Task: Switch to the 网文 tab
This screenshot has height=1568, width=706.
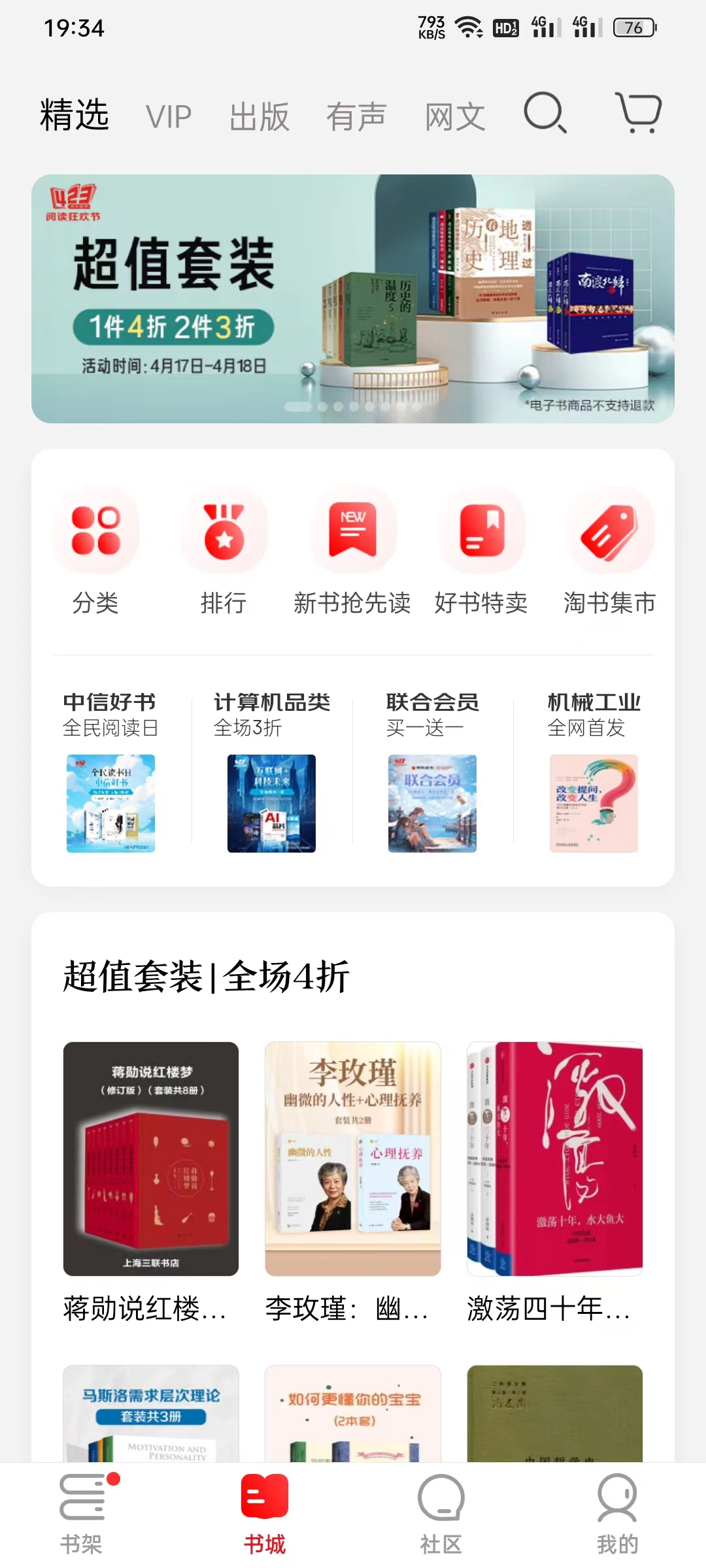Action: [x=454, y=117]
